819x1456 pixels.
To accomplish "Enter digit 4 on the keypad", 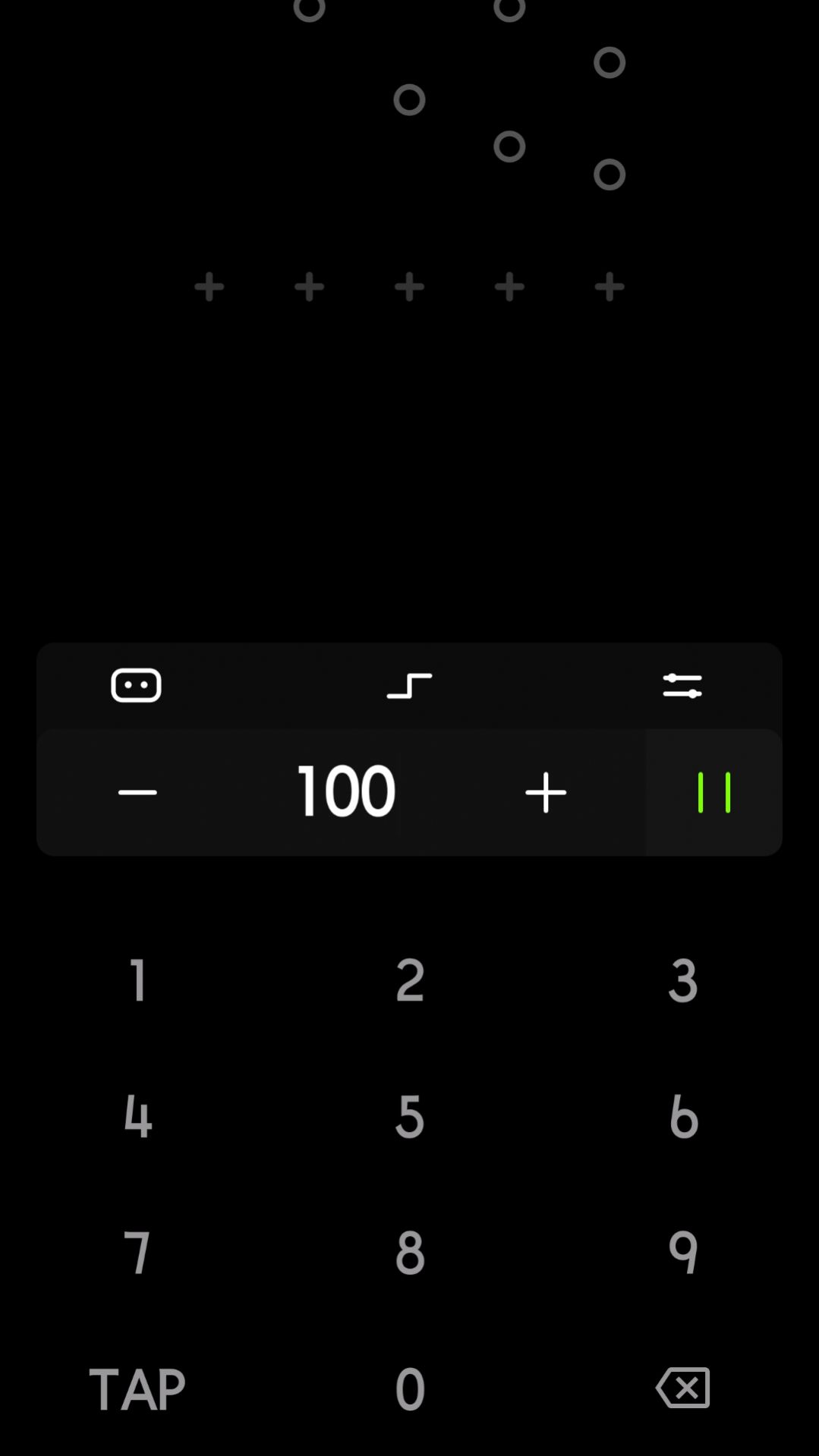I will coord(137,1116).
